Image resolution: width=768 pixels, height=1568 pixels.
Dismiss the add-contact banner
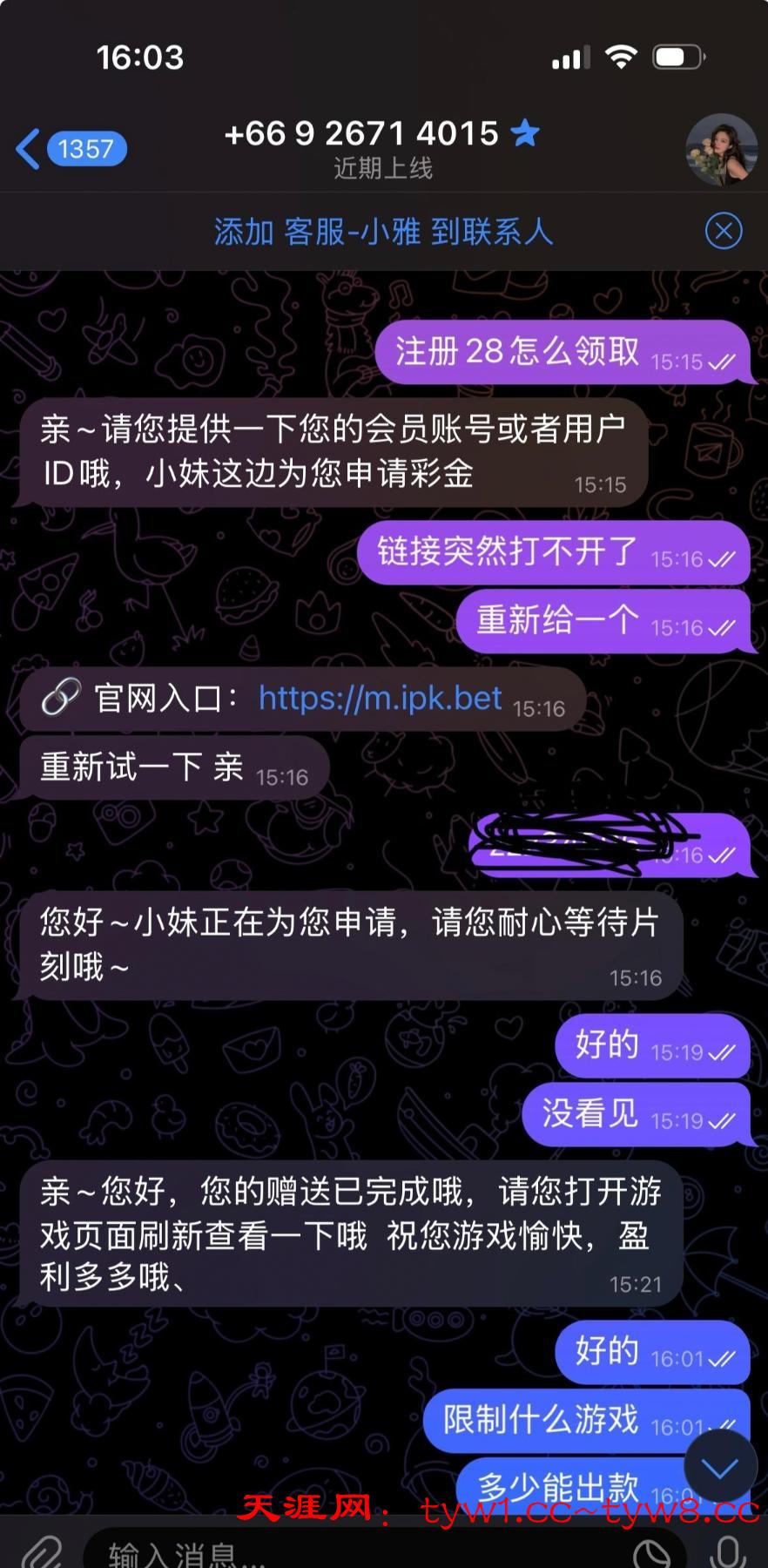tap(723, 232)
